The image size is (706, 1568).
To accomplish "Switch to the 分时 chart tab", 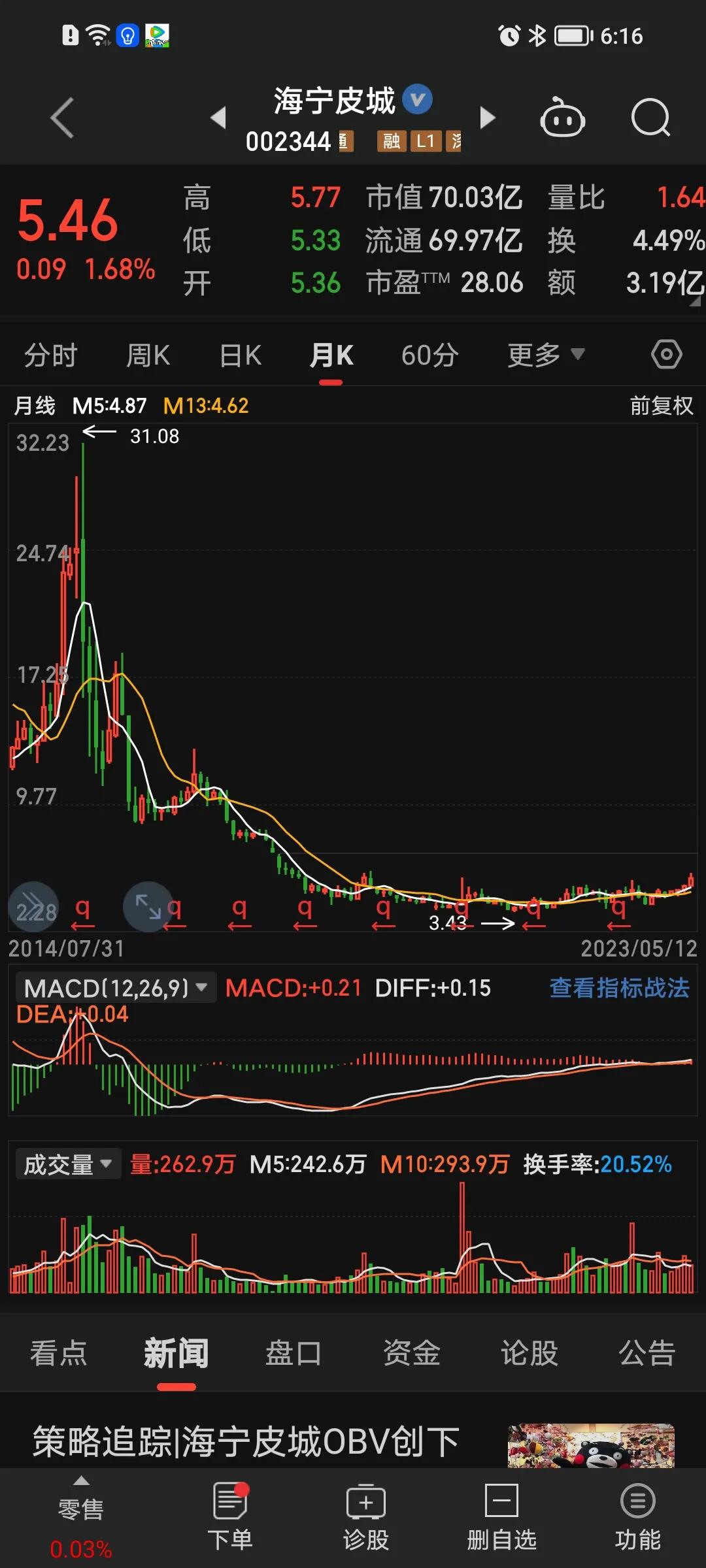I will (x=50, y=355).
